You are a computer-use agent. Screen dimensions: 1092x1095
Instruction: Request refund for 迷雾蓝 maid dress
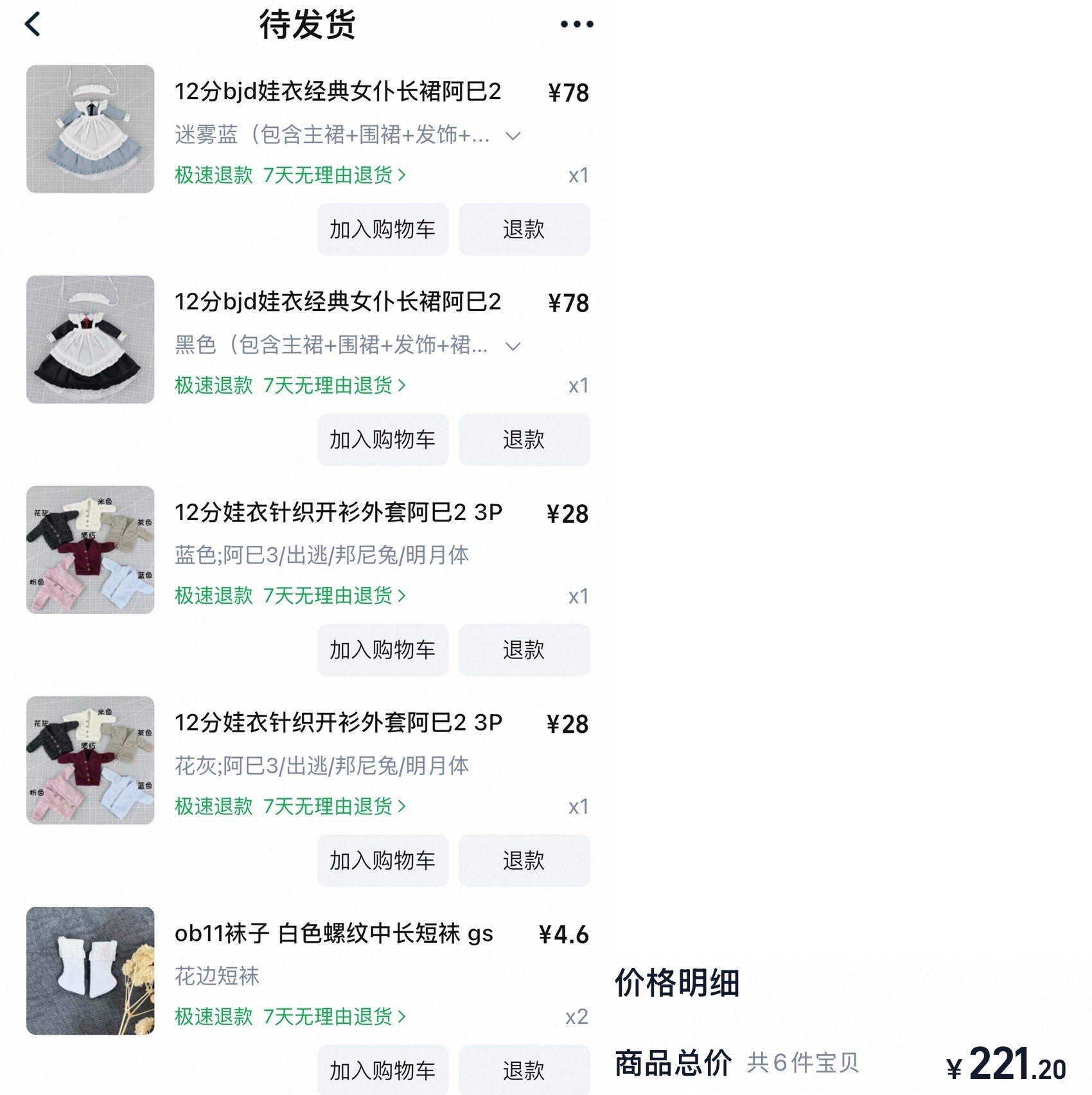(524, 229)
